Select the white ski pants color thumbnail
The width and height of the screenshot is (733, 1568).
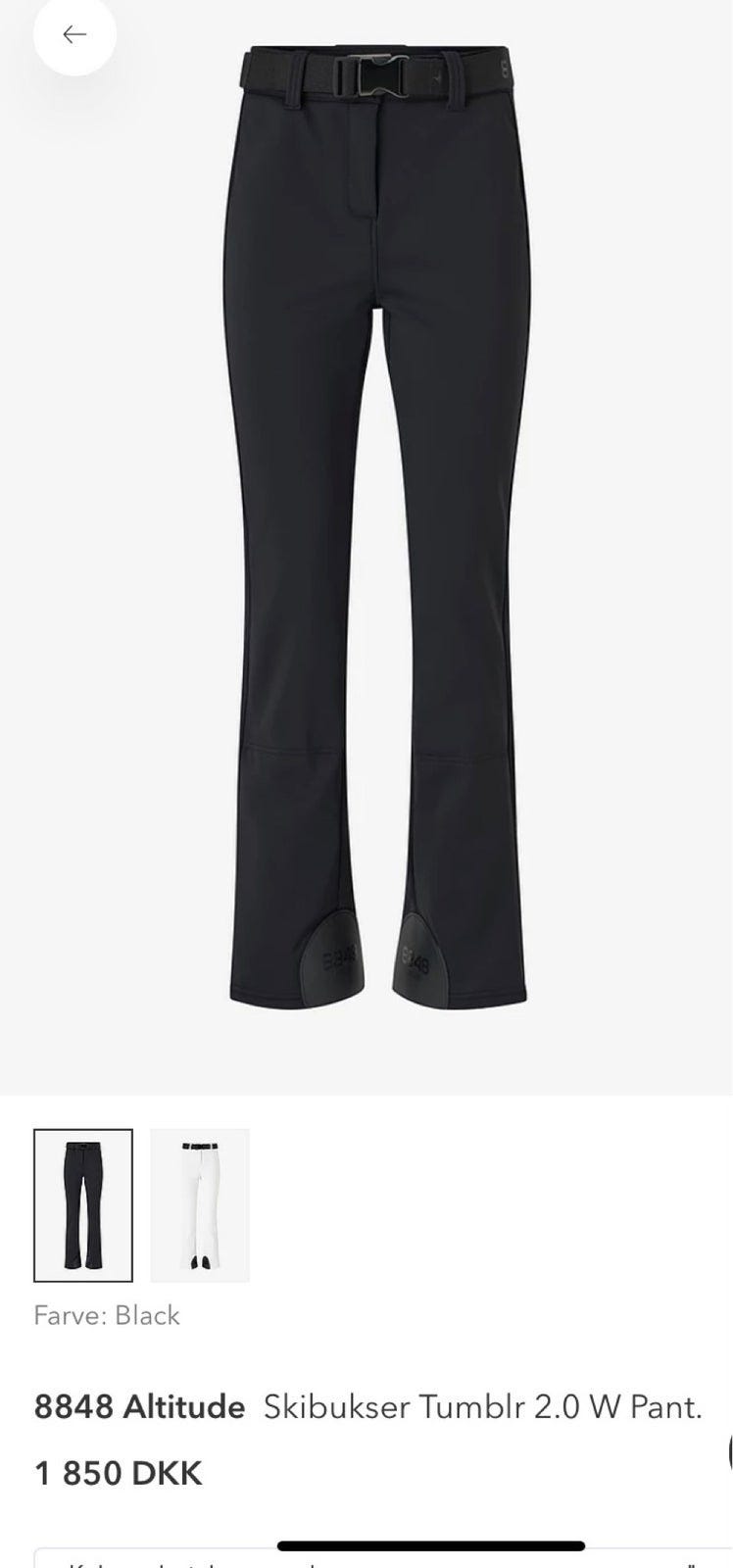pyautogui.click(x=200, y=1205)
